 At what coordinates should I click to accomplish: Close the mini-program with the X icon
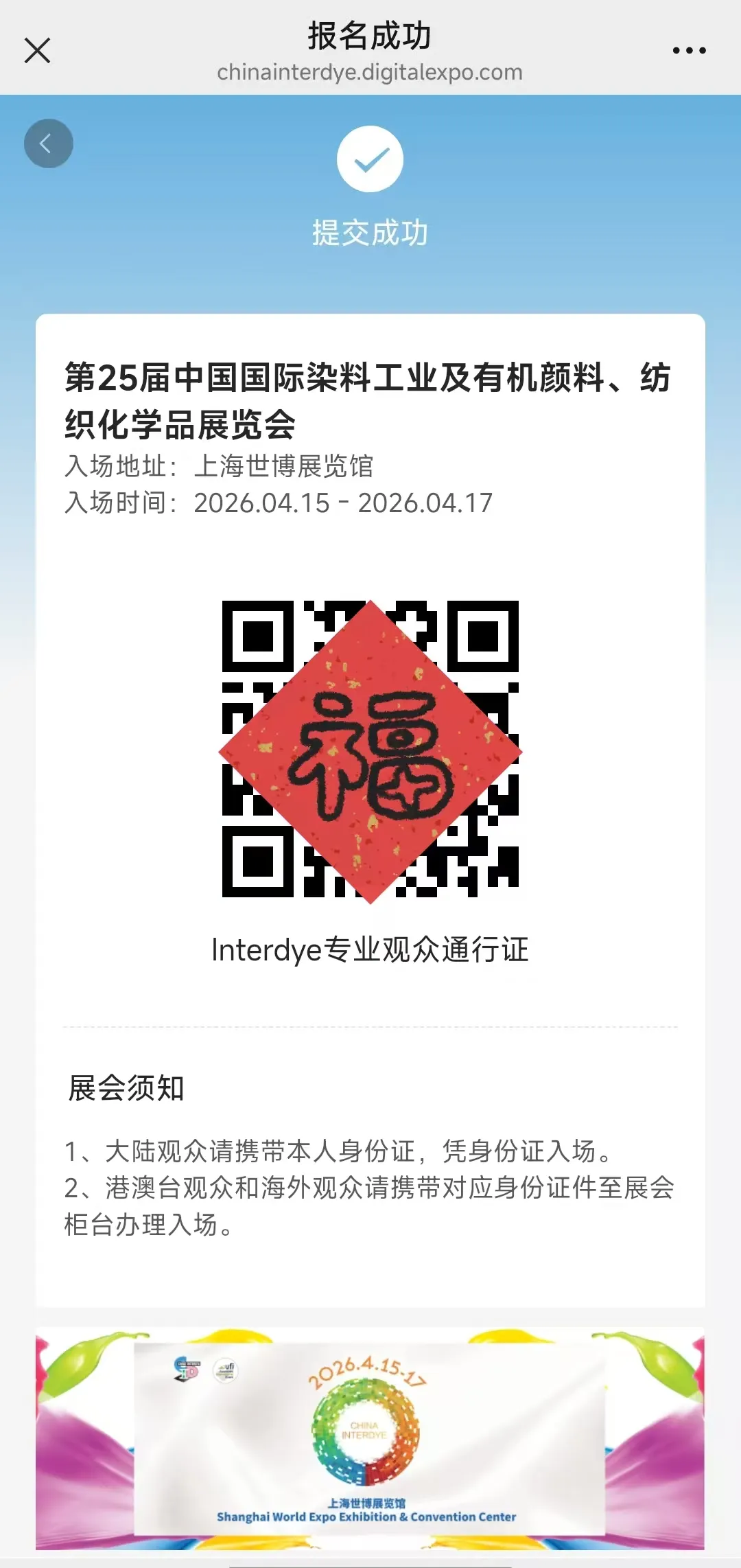(x=38, y=50)
